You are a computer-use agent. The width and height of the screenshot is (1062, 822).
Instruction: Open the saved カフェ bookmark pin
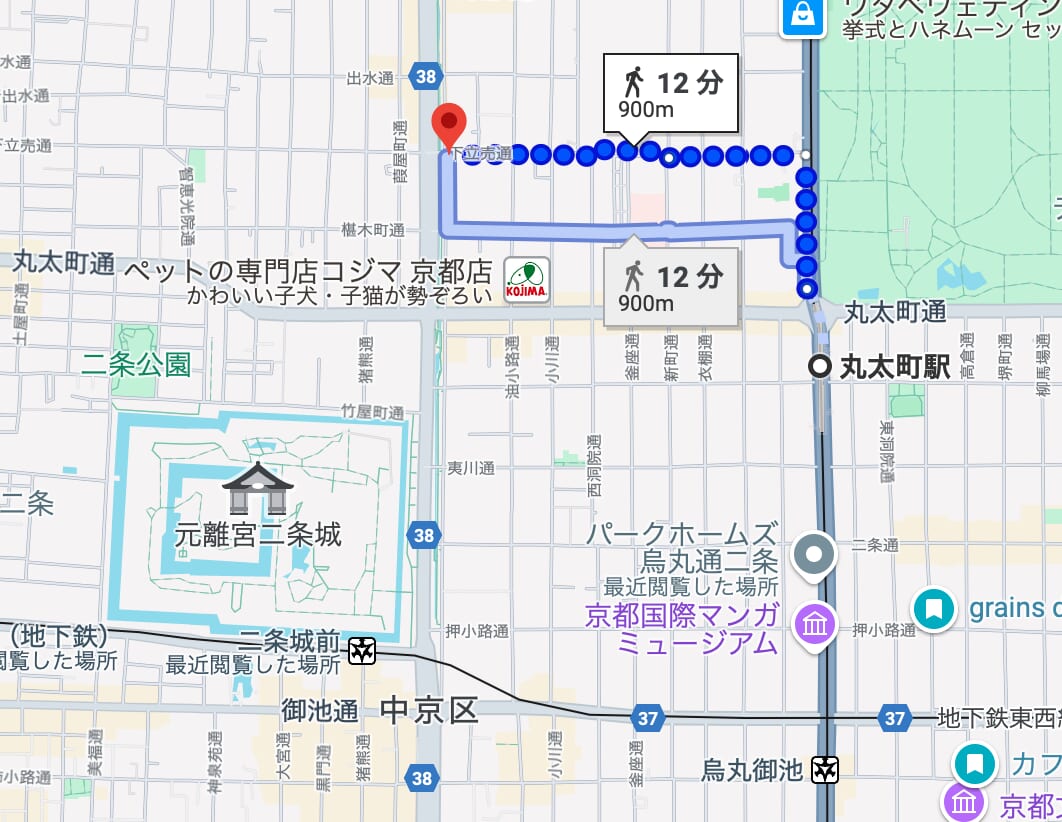tap(975, 764)
